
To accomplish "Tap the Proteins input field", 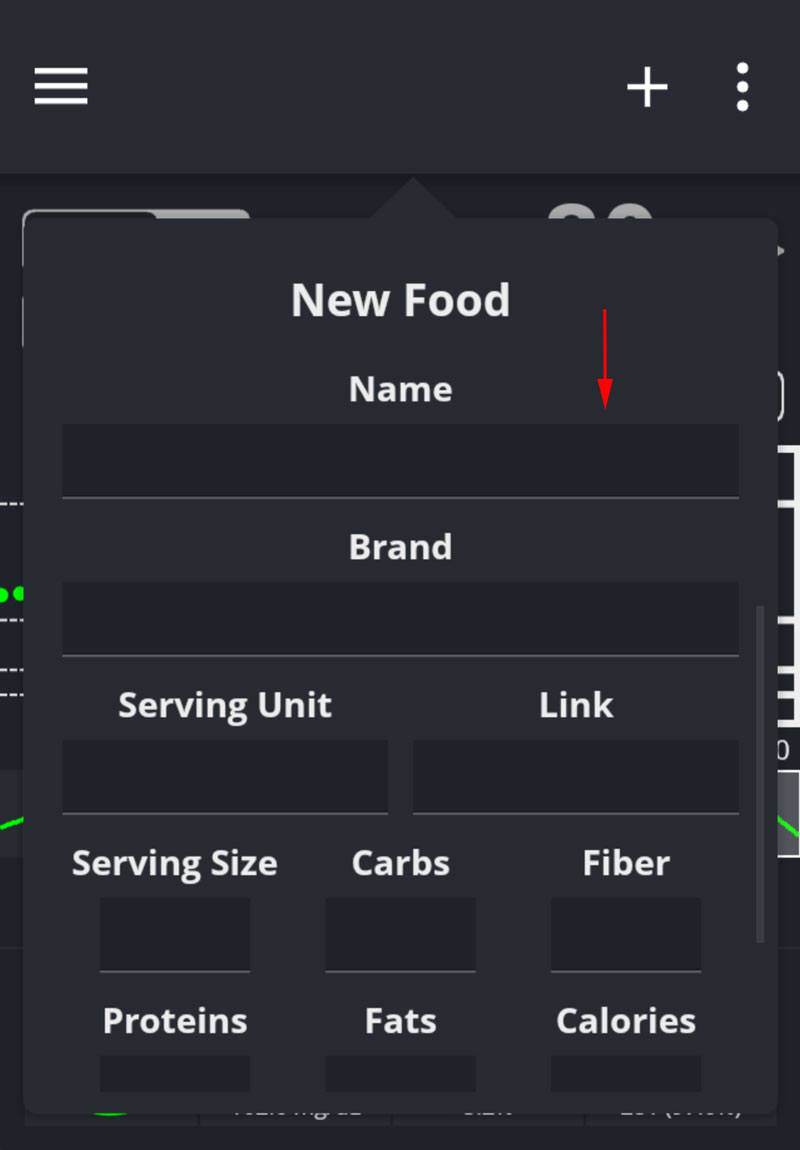I will click(175, 1074).
